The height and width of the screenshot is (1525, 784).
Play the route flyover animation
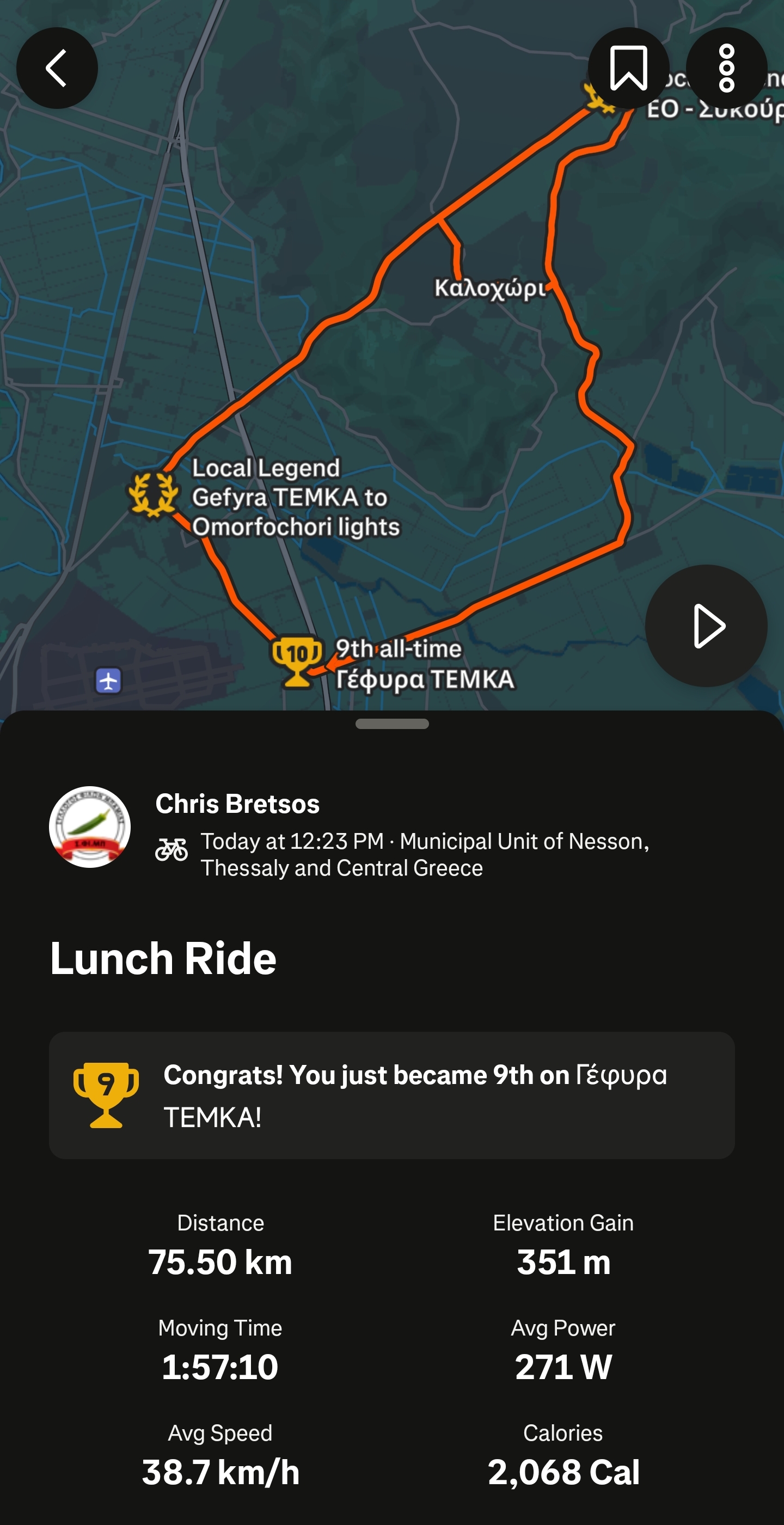[x=706, y=626]
